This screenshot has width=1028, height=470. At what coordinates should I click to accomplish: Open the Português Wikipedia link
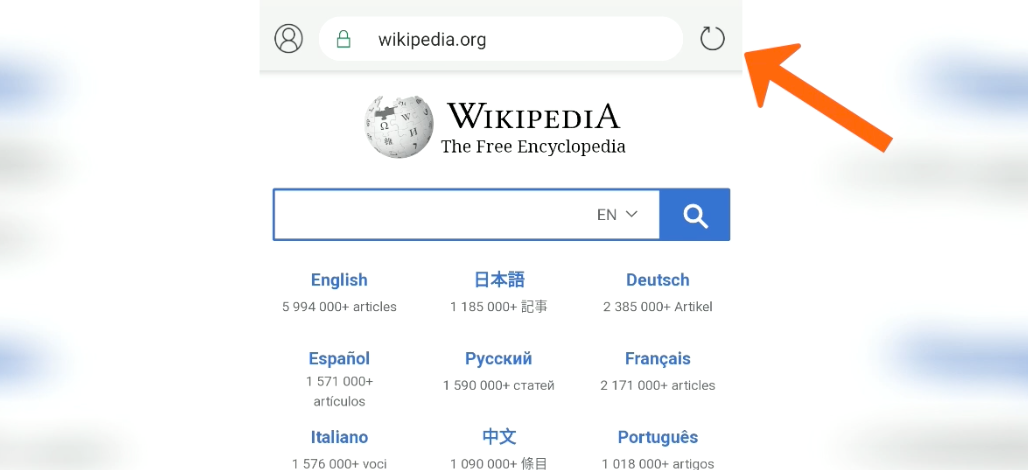pyautogui.click(x=657, y=437)
